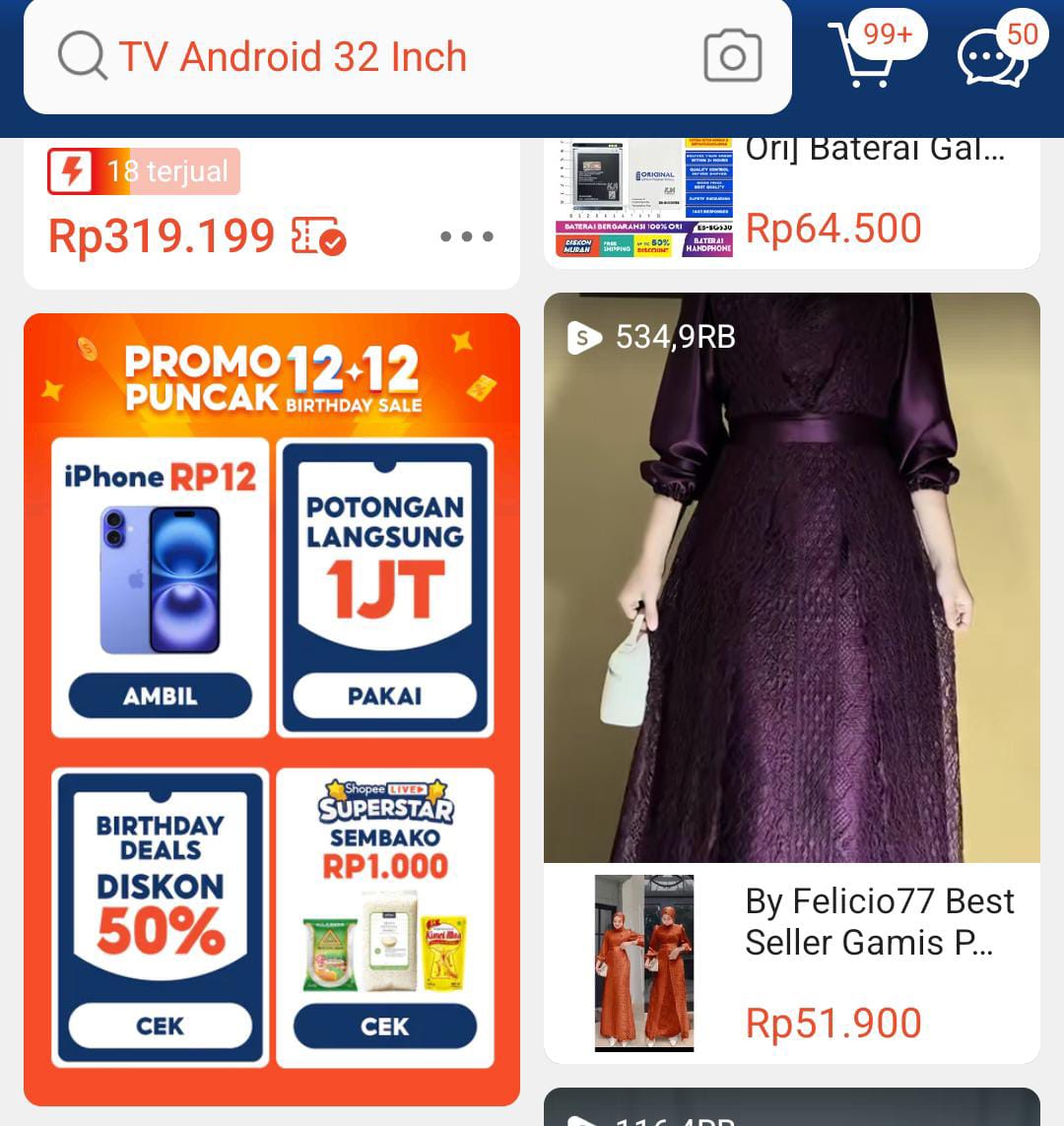This screenshot has width=1064, height=1126.
Task: Select the flash sale lightning icon
Action: (72, 170)
